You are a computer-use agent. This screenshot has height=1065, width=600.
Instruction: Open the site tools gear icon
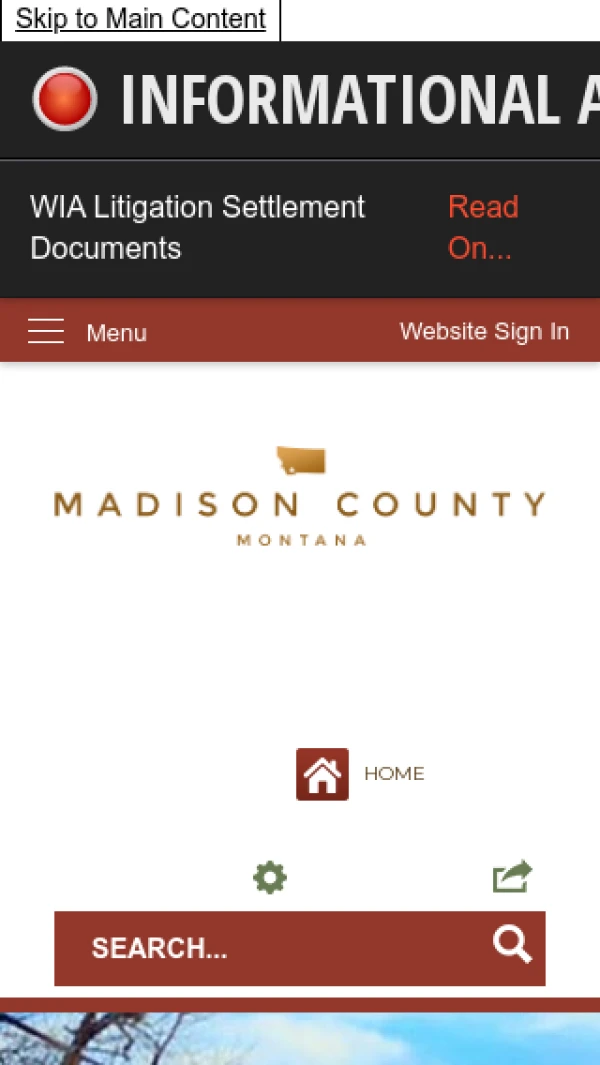pyautogui.click(x=269, y=878)
